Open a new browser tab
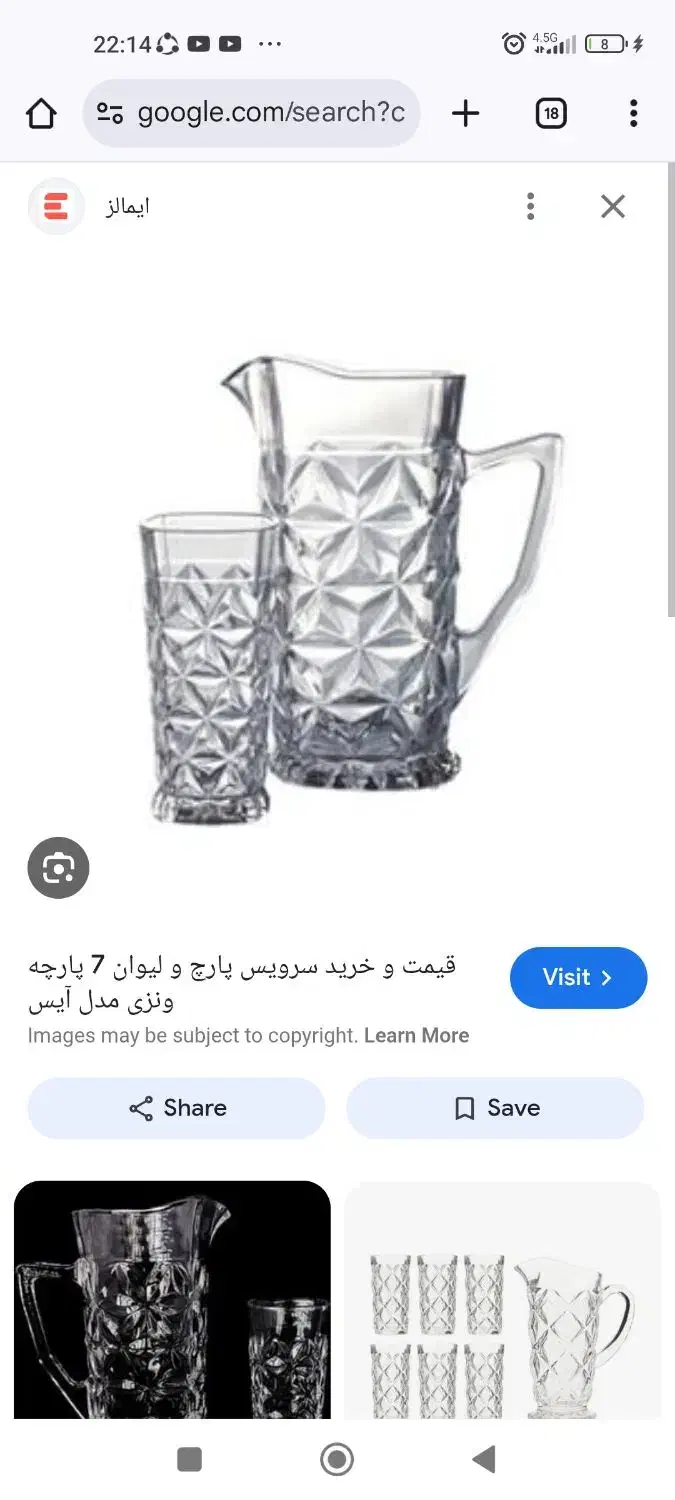The image size is (675, 1500). tap(465, 114)
